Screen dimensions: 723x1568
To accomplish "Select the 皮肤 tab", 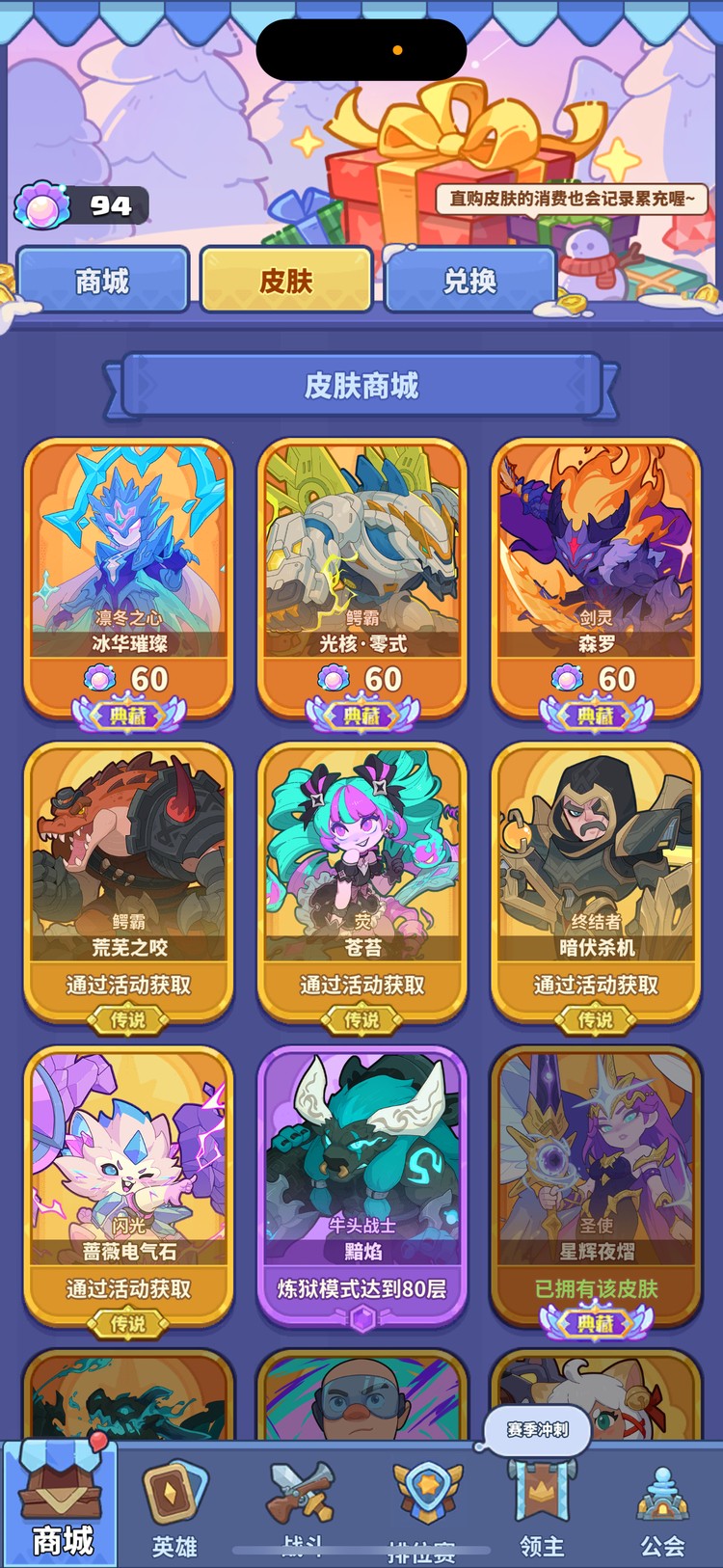I will click(286, 281).
